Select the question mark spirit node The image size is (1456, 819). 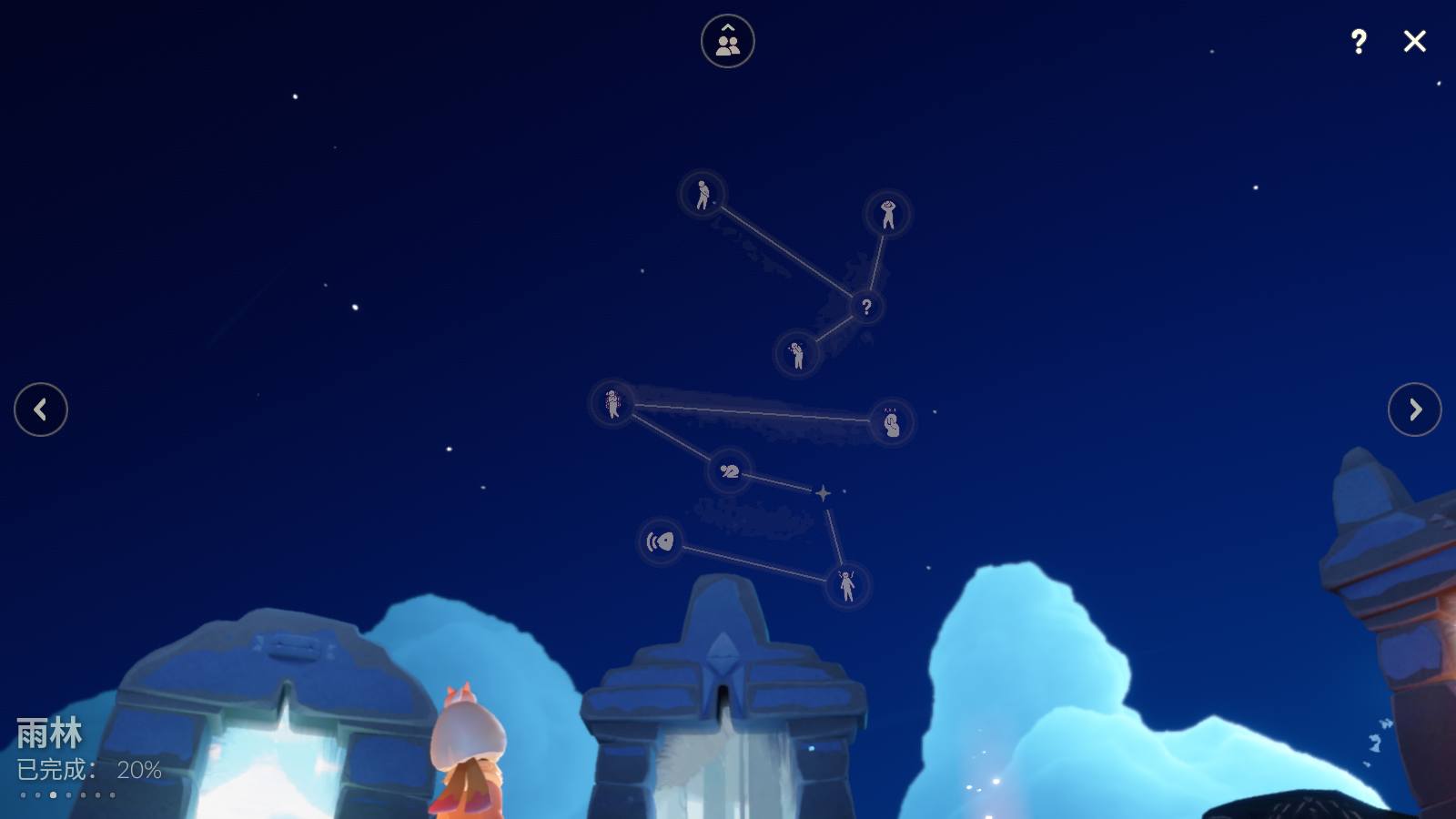coord(866,307)
